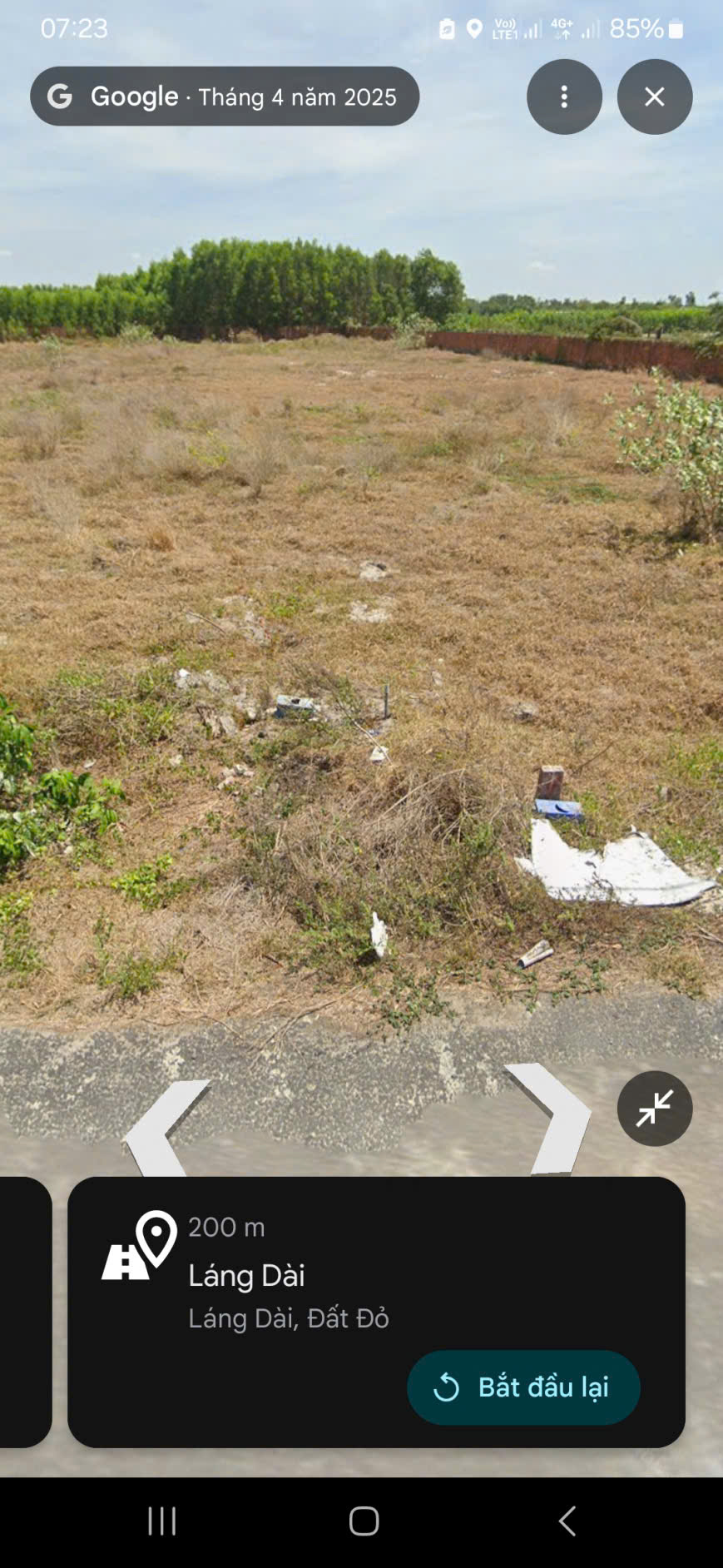Collapse the full-screen Street View

655,1108
